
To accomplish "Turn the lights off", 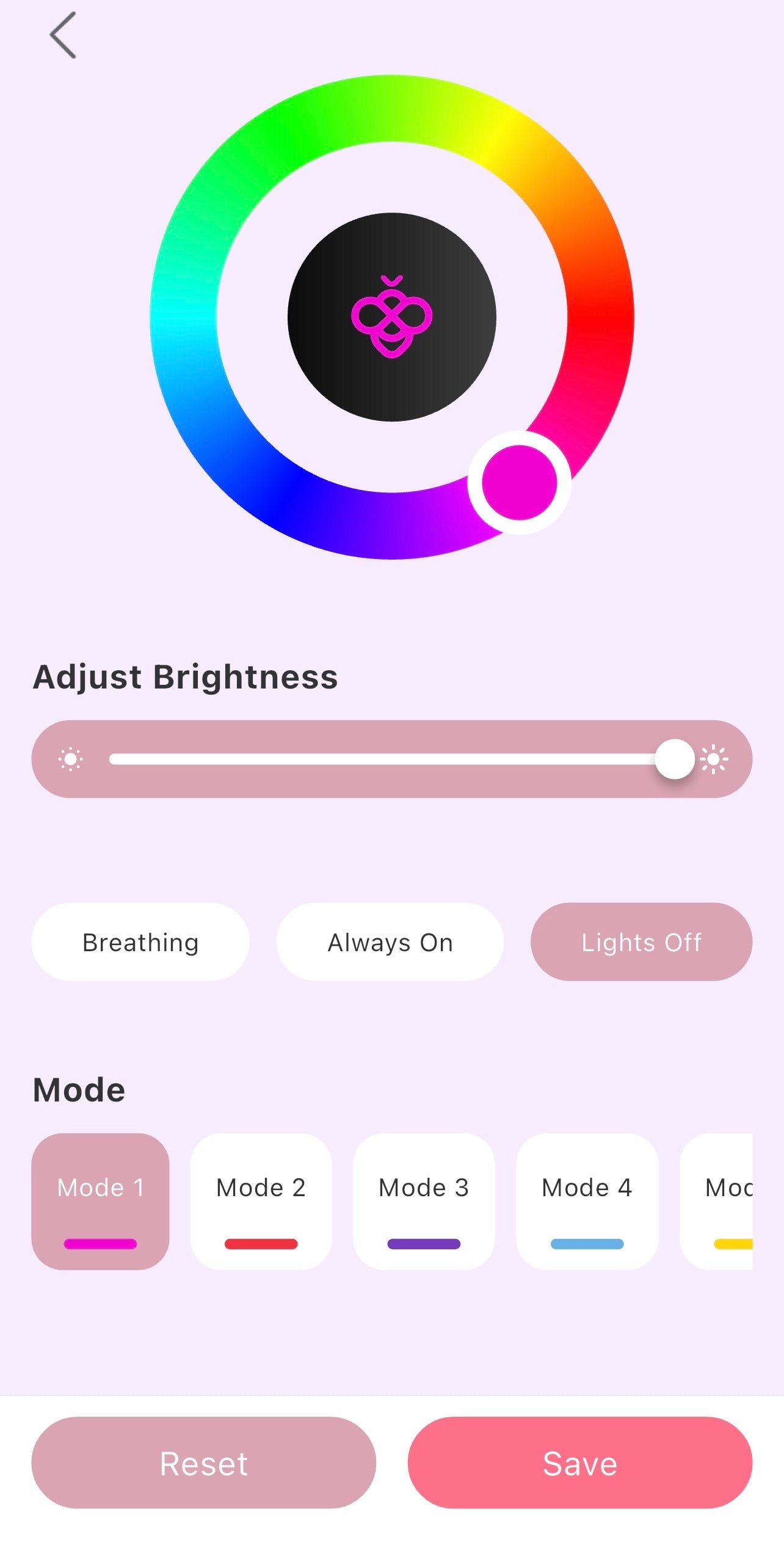I will click(641, 942).
